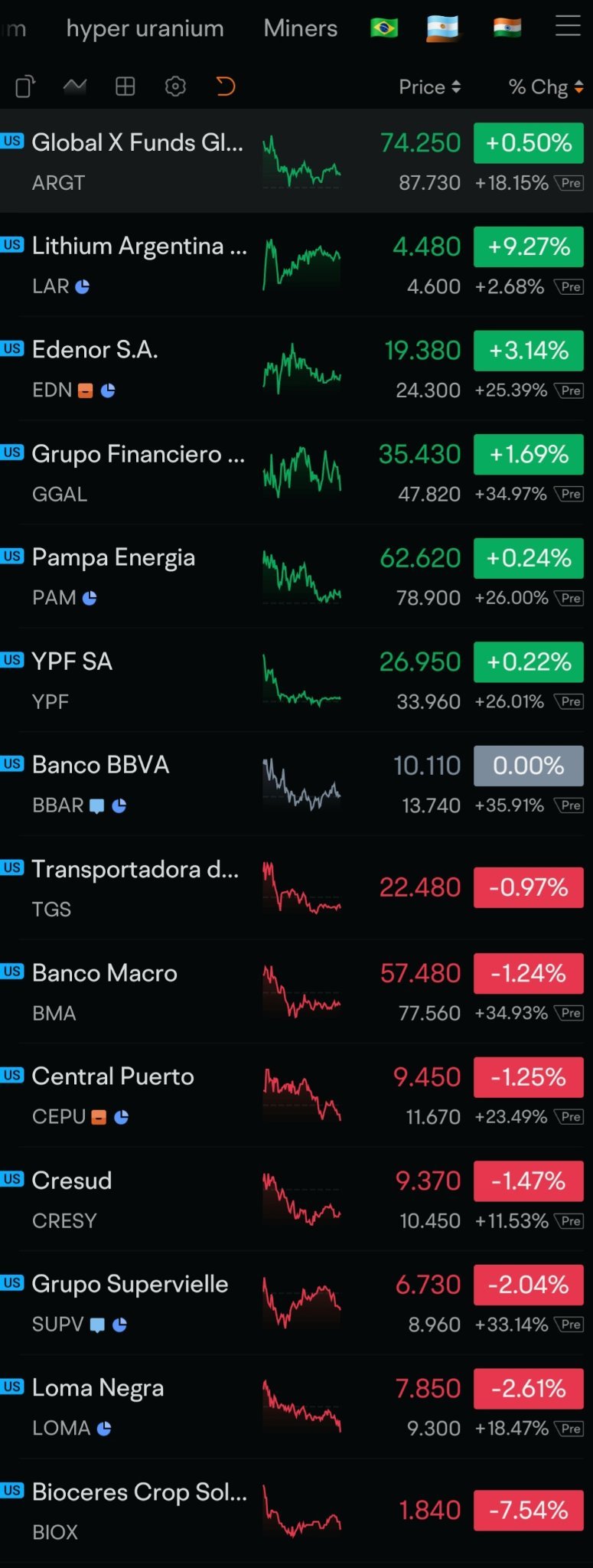Viewport: 593px width, 1568px height.
Task: Open the pie chart icon next to LAR
Action: (x=83, y=286)
